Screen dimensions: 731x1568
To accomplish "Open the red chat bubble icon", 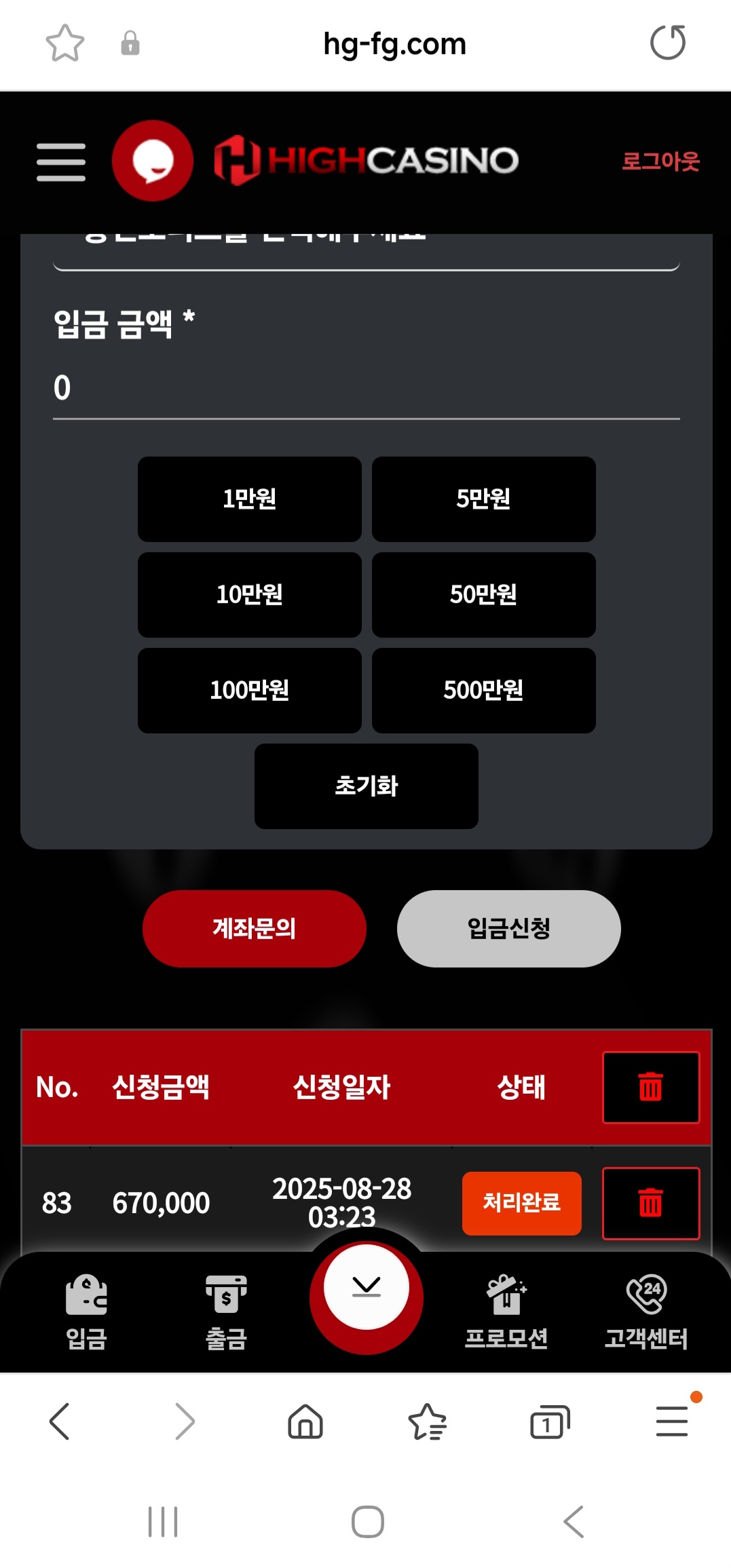I will (x=153, y=161).
